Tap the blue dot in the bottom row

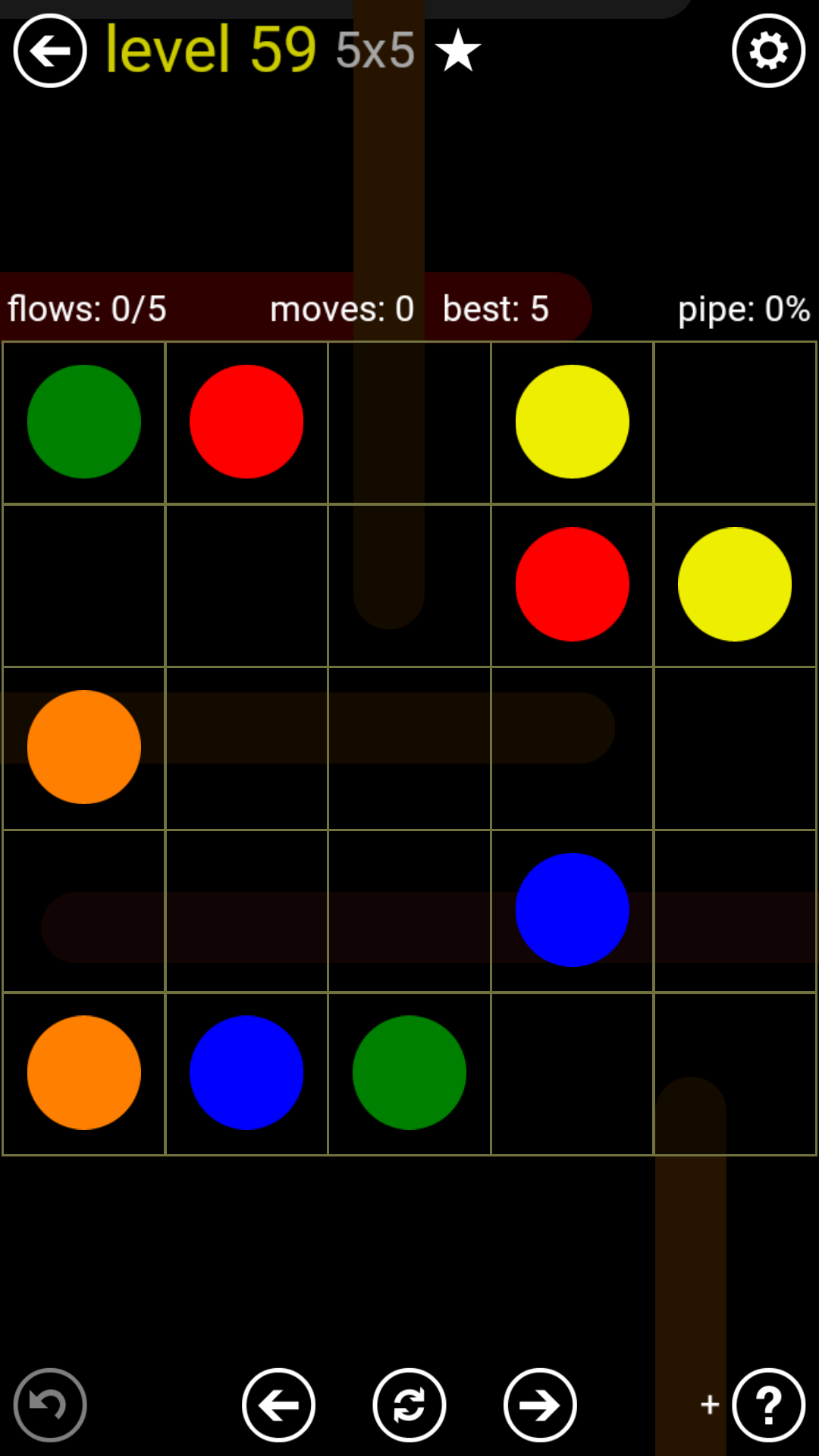[246, 1072]
